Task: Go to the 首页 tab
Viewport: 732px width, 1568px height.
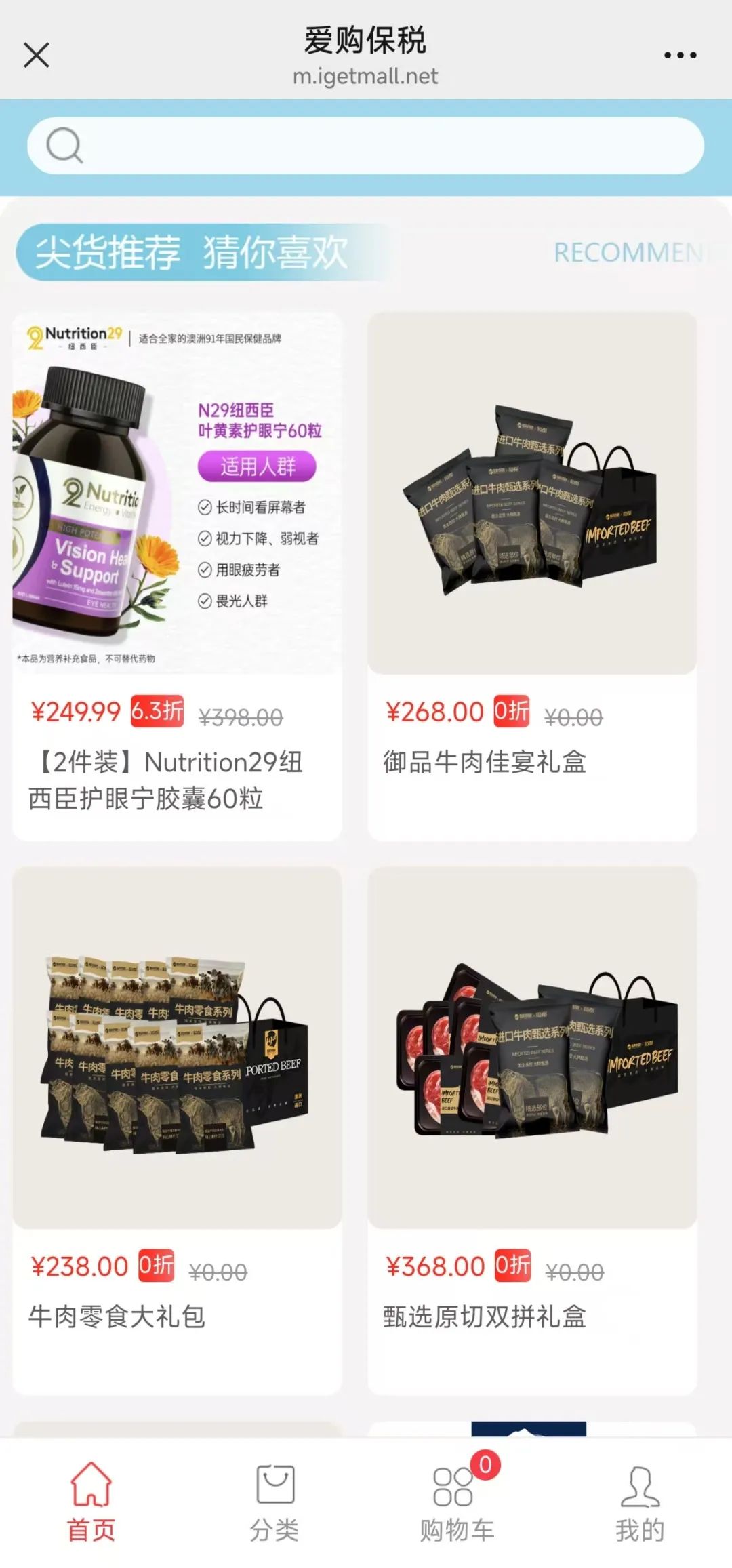Action: point(91,1502)
